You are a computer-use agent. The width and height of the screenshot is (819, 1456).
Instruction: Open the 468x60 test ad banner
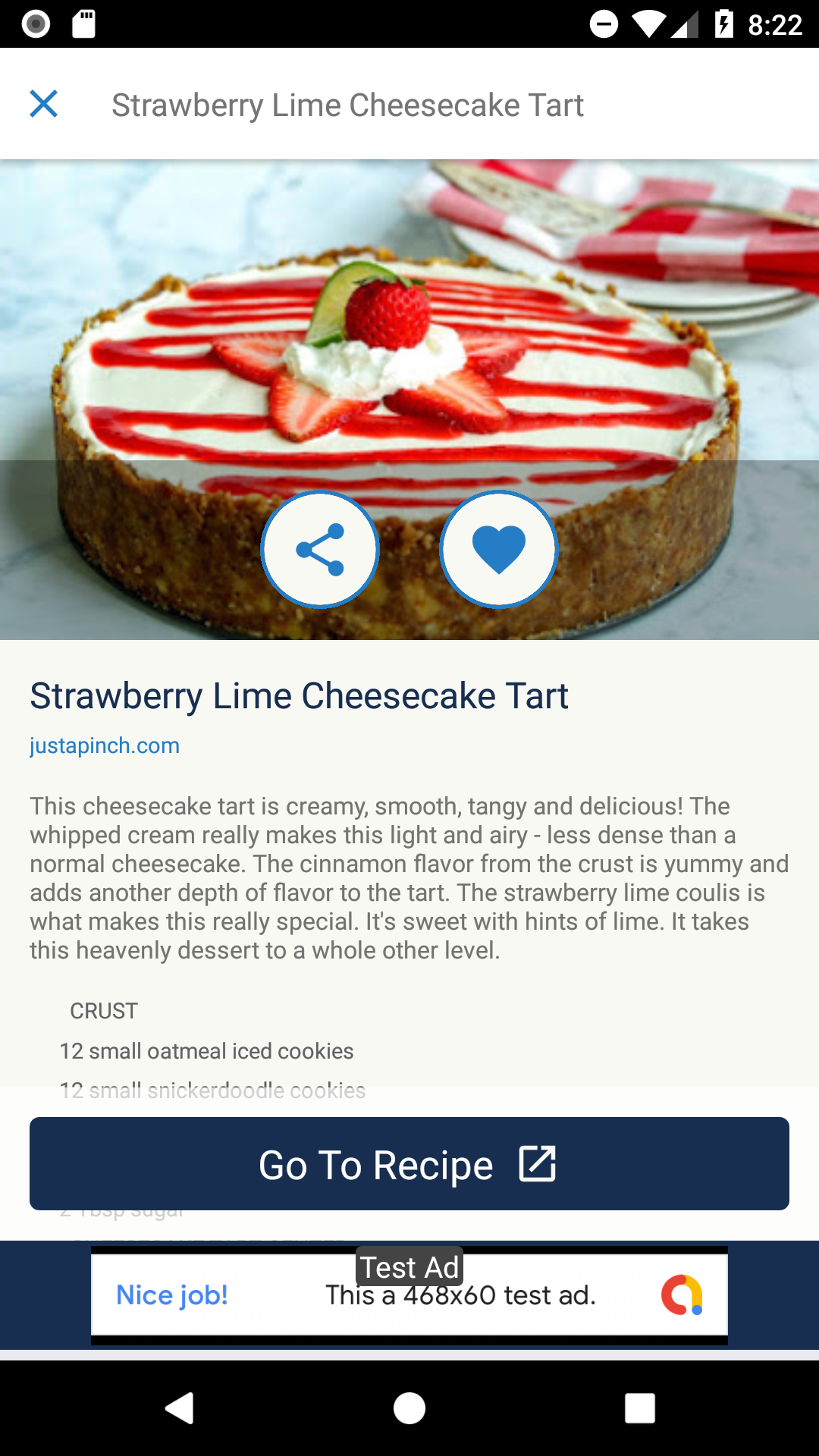click(x=409, y=1295)
